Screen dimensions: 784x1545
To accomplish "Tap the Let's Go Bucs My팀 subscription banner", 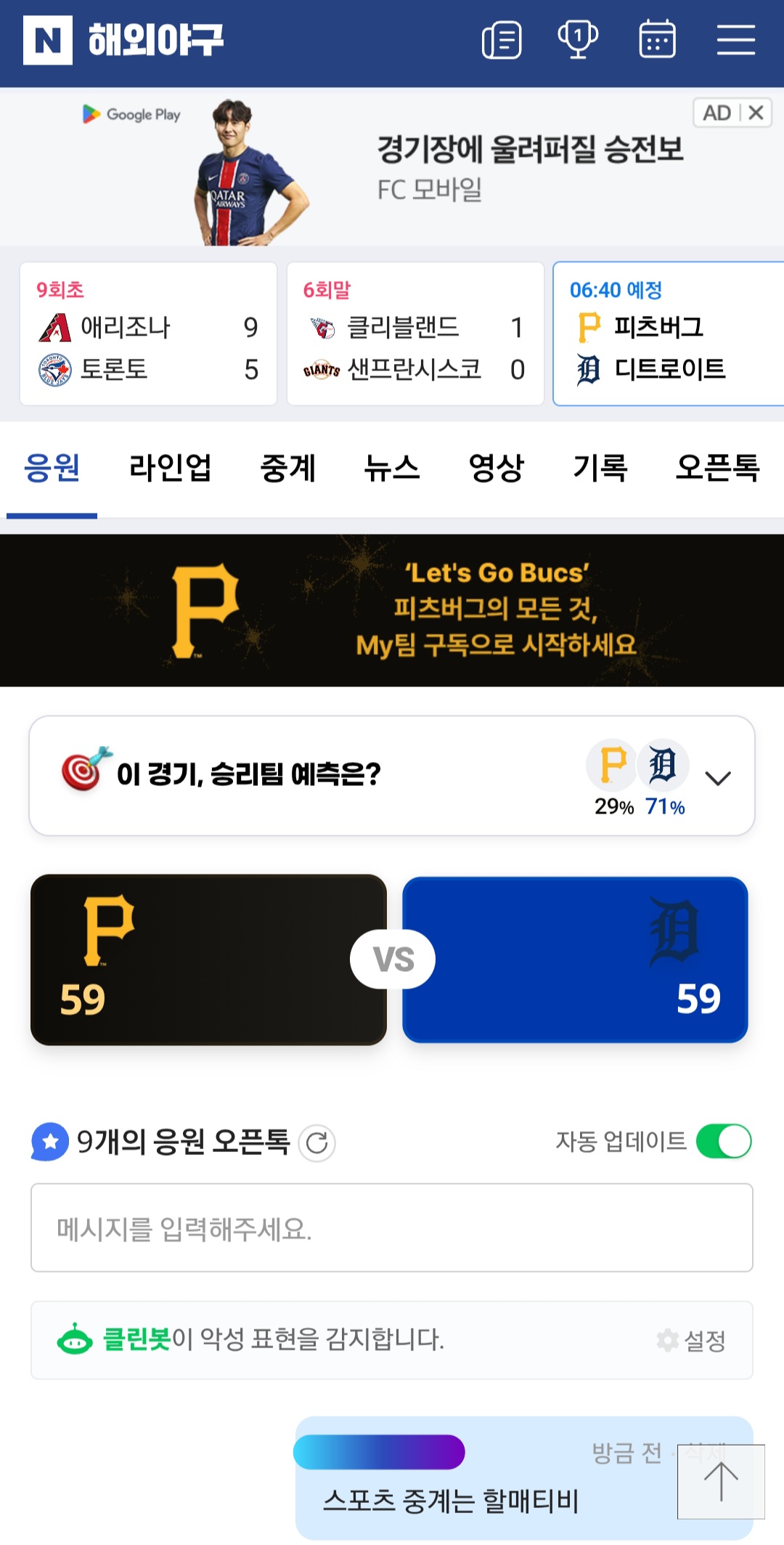I will [x=392, y=610].
